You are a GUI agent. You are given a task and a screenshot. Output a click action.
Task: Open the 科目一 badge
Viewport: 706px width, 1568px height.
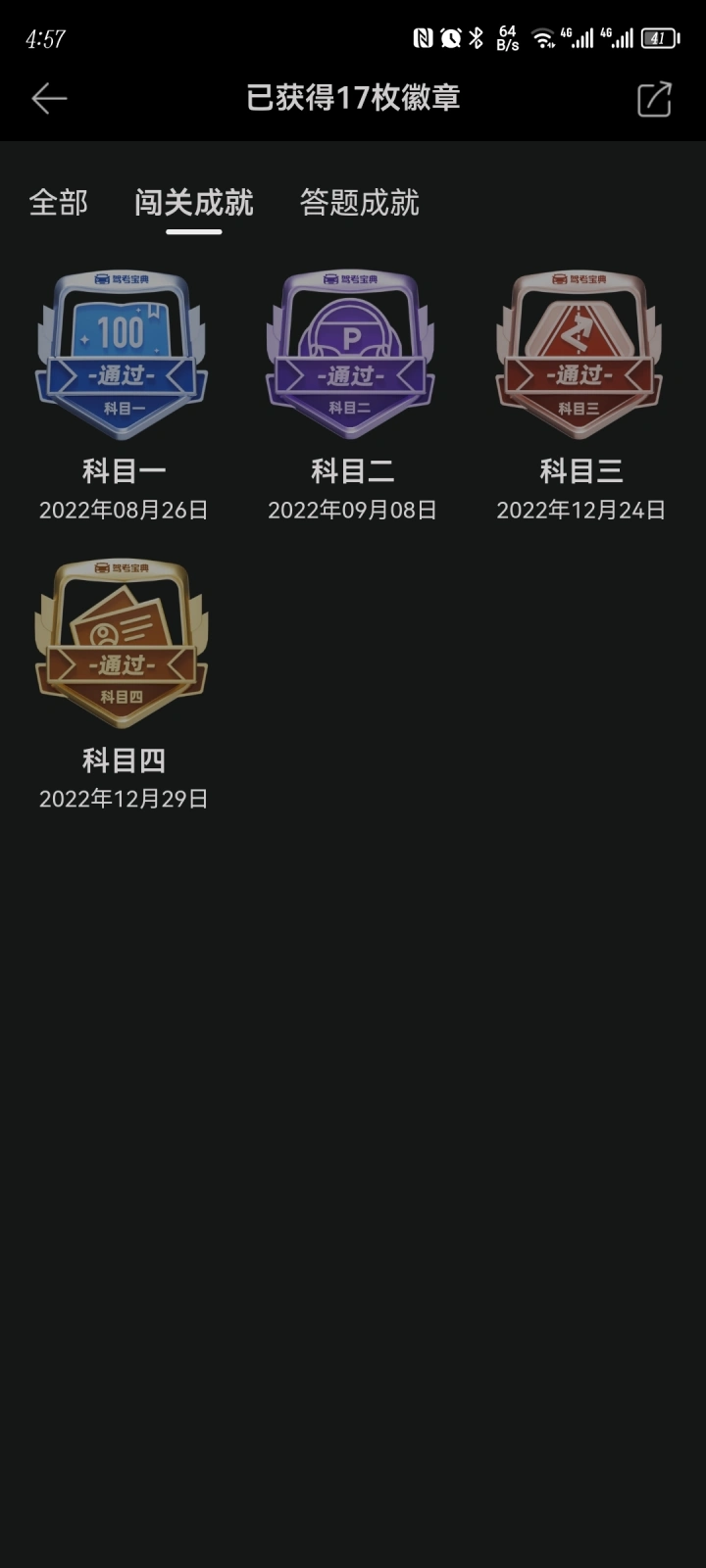tap(123, 355)
